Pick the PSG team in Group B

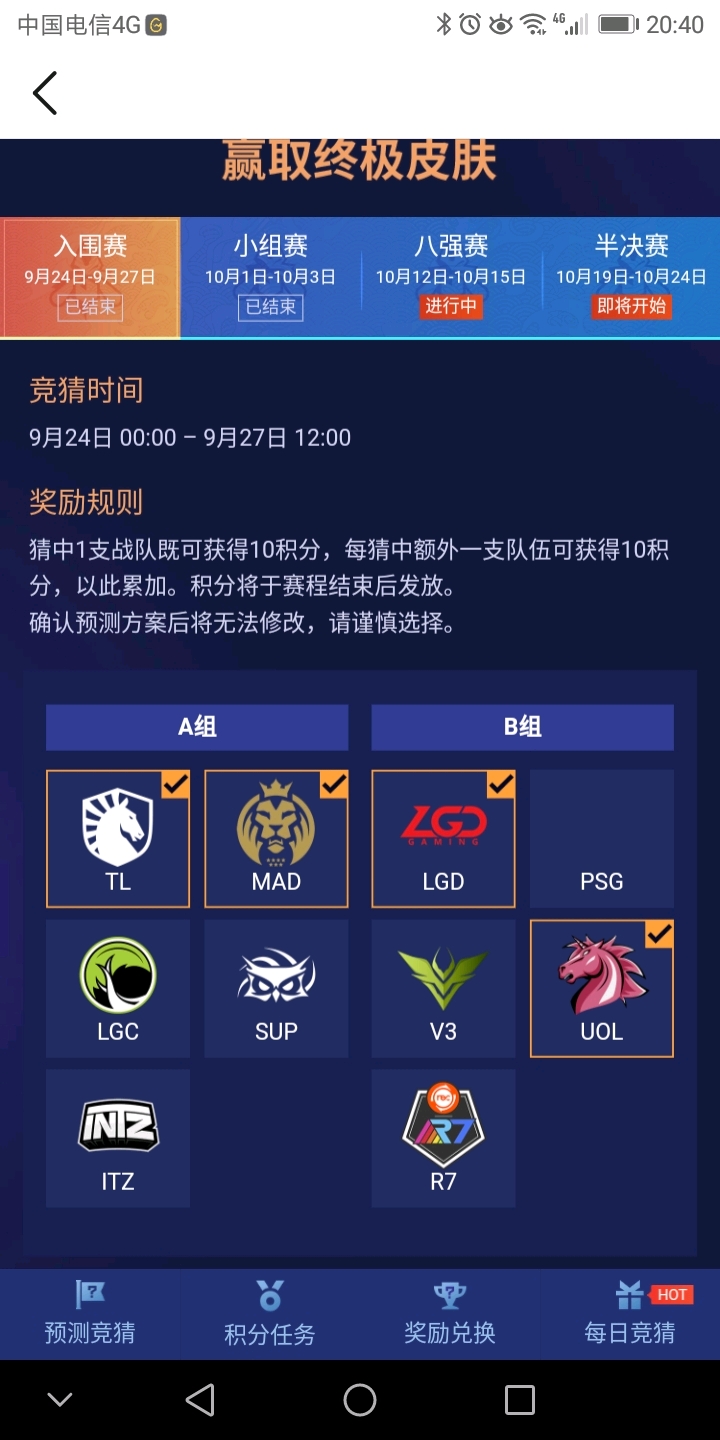[601, 838]
